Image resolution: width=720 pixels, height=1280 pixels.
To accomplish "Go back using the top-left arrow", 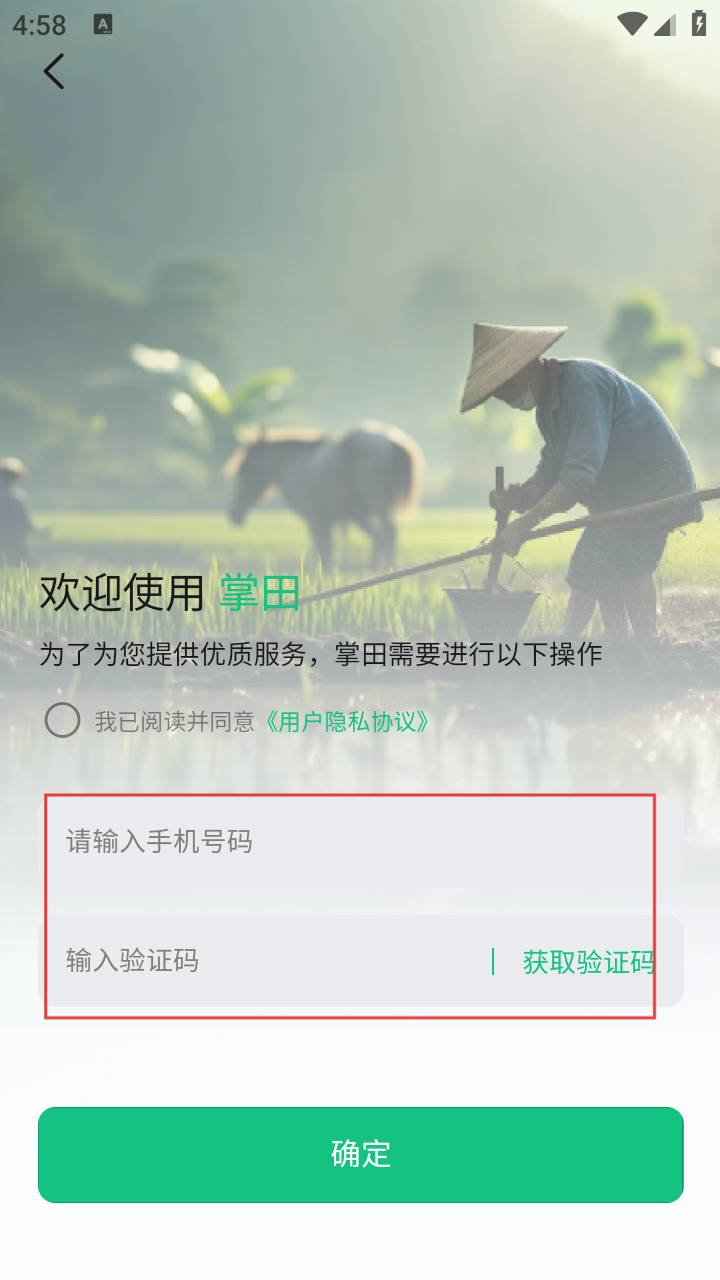I will [x=54, y=72].
